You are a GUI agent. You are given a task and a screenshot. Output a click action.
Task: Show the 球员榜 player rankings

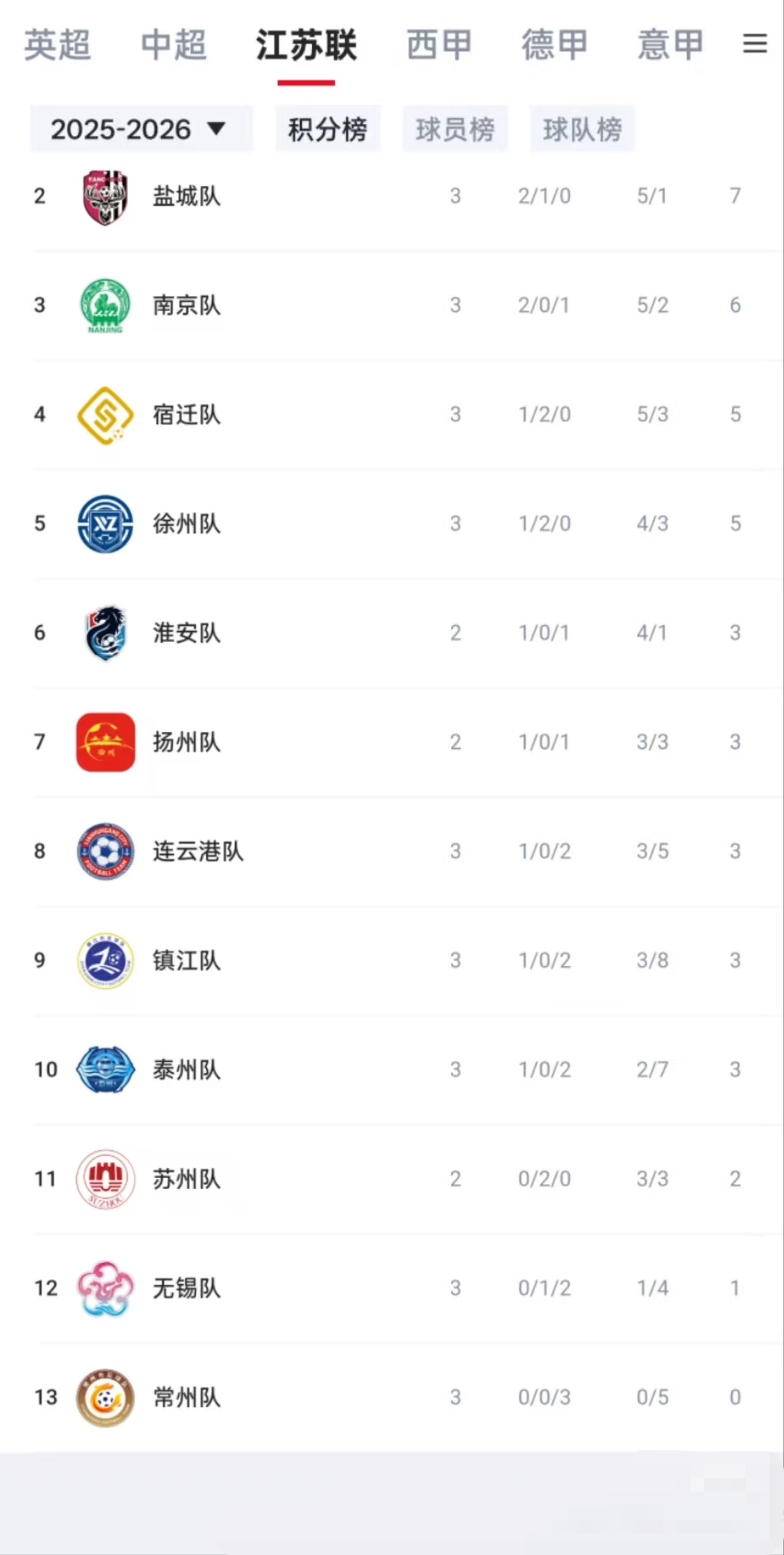(455, 129)
